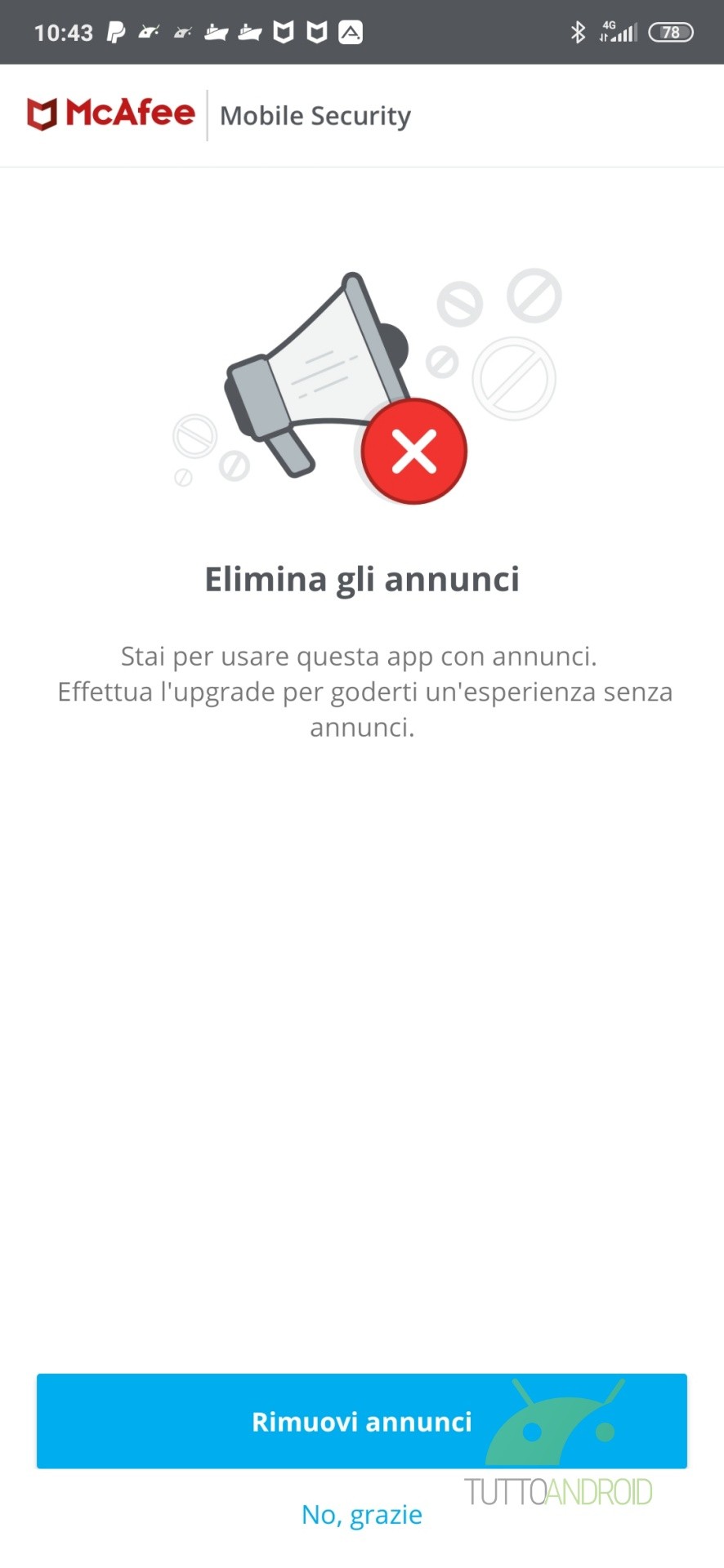Decline with No, grazie
724x1568 pixels.
(362, 1515)
